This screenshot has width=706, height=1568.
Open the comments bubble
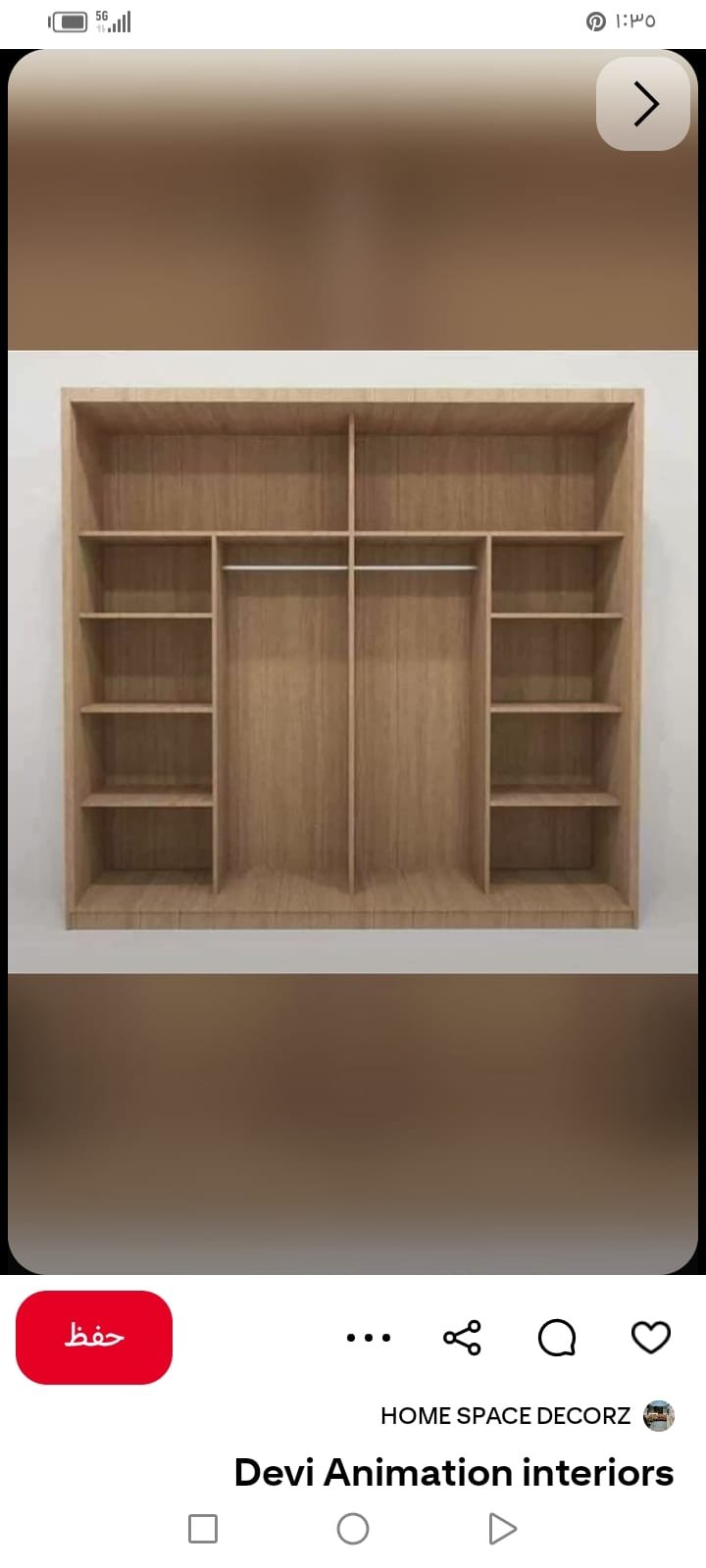point(557,1338)
